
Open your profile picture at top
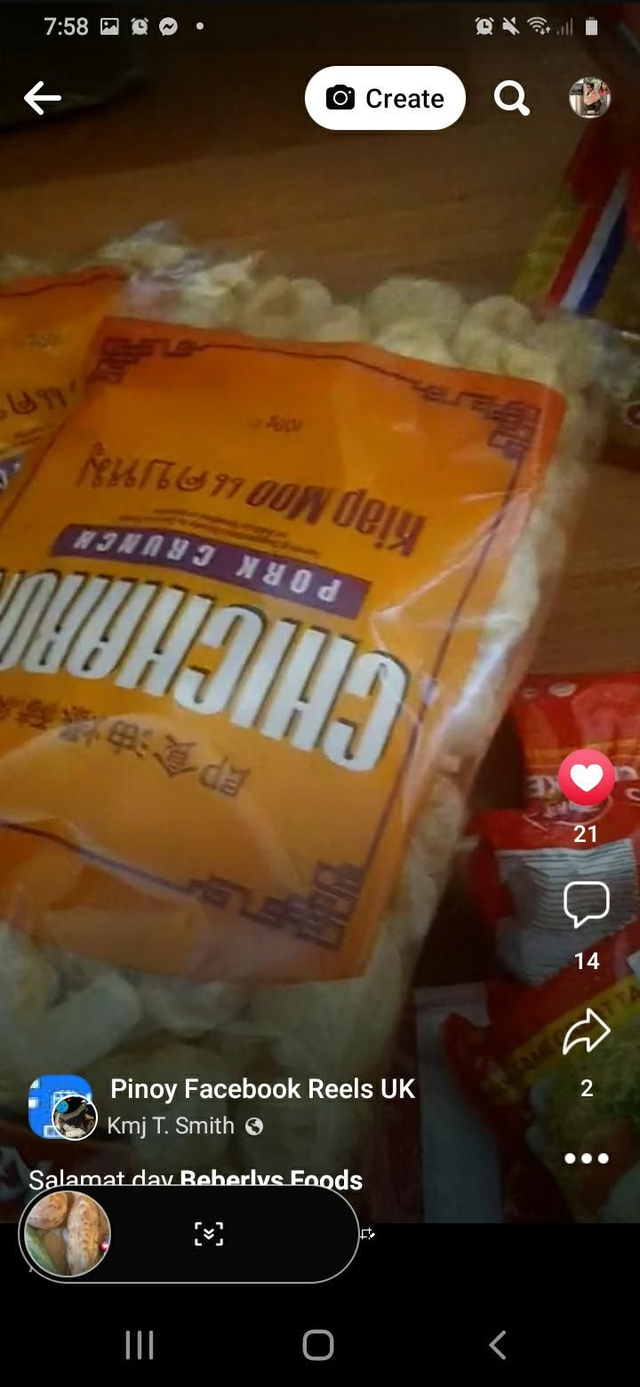(x=590, y=98)
